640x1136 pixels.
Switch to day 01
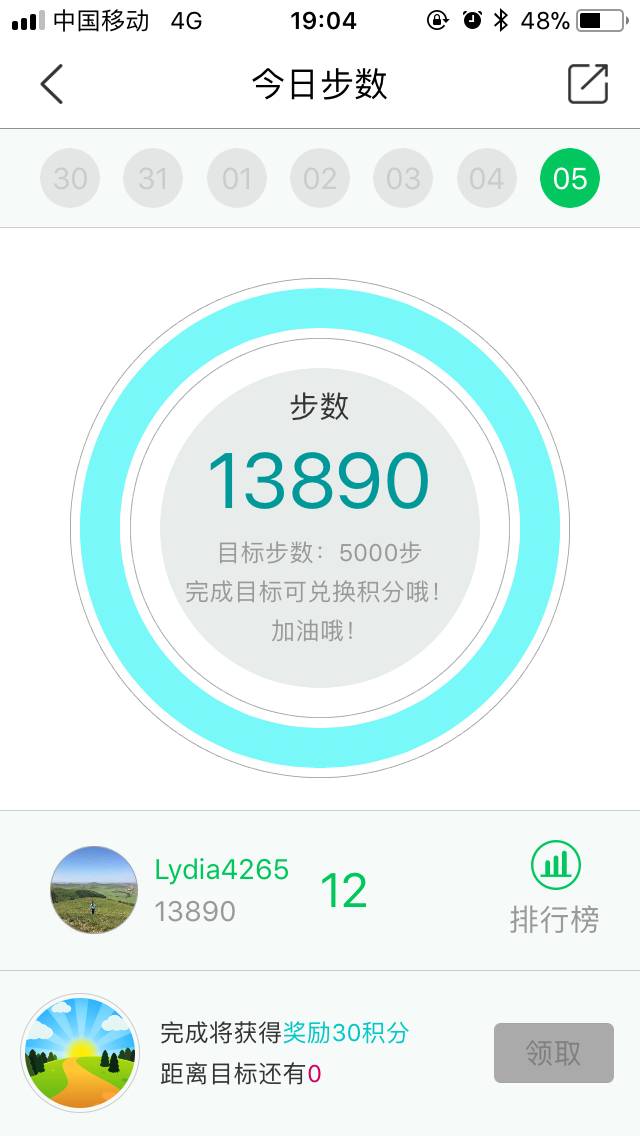237,179
